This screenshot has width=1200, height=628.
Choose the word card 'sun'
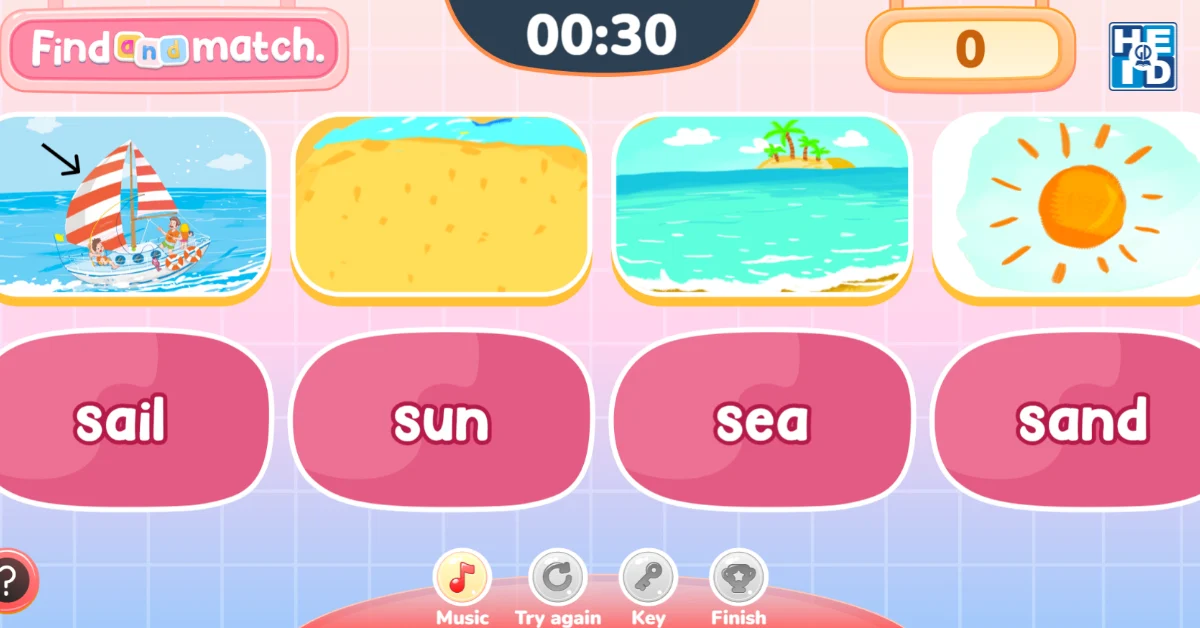click(441, 420)
